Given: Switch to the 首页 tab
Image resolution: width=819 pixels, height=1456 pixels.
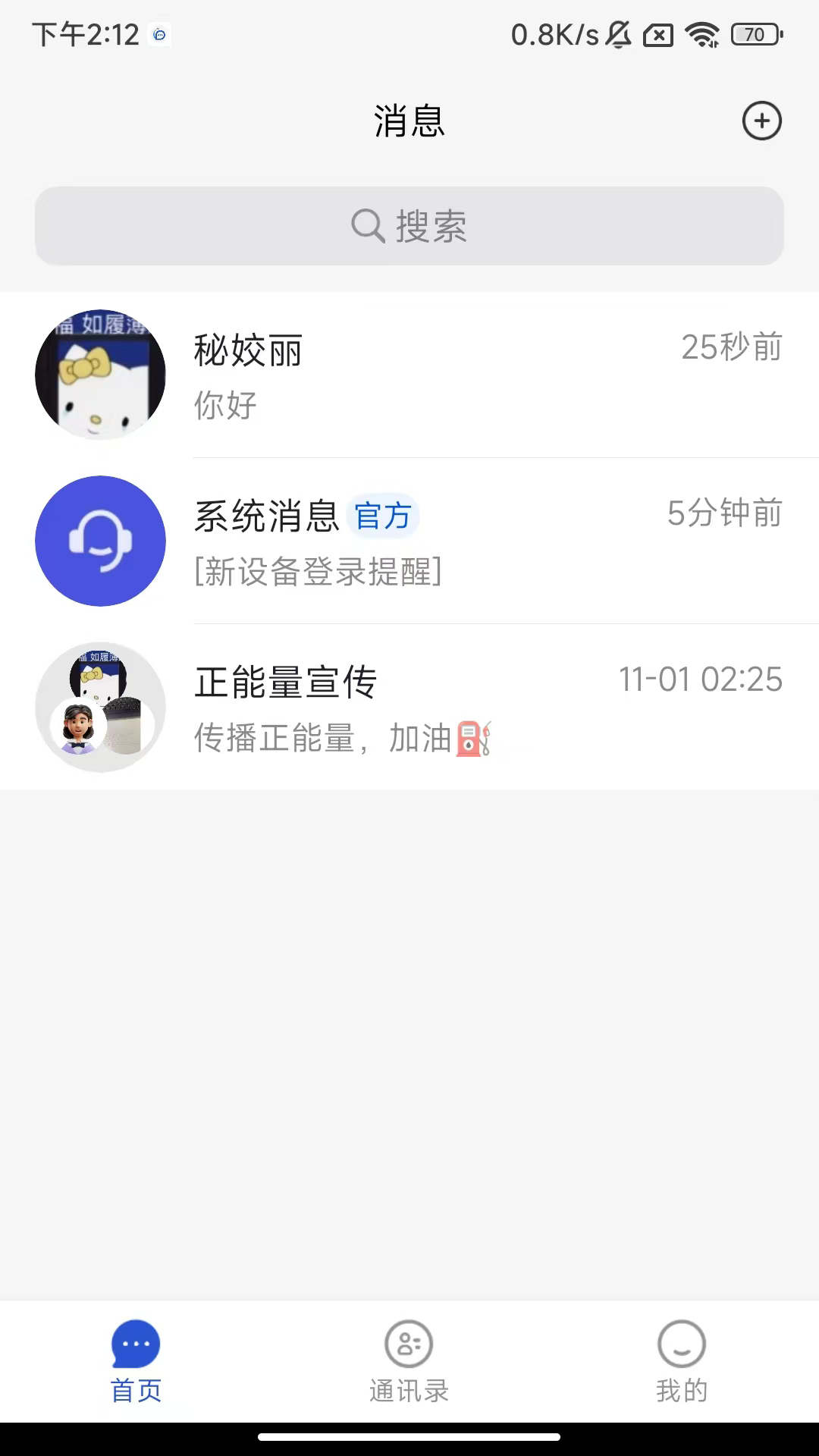Looking at the screenshot, I should click(136, 1360).
